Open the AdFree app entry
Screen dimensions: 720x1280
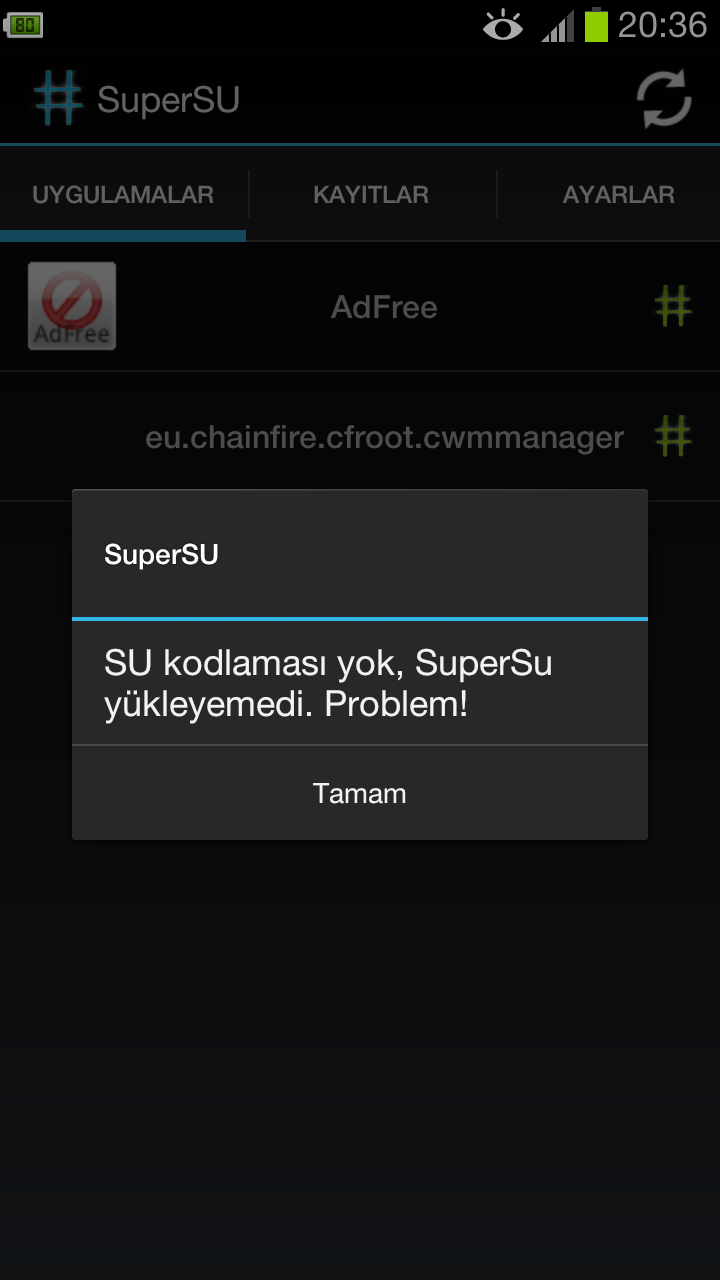[384, 307]
